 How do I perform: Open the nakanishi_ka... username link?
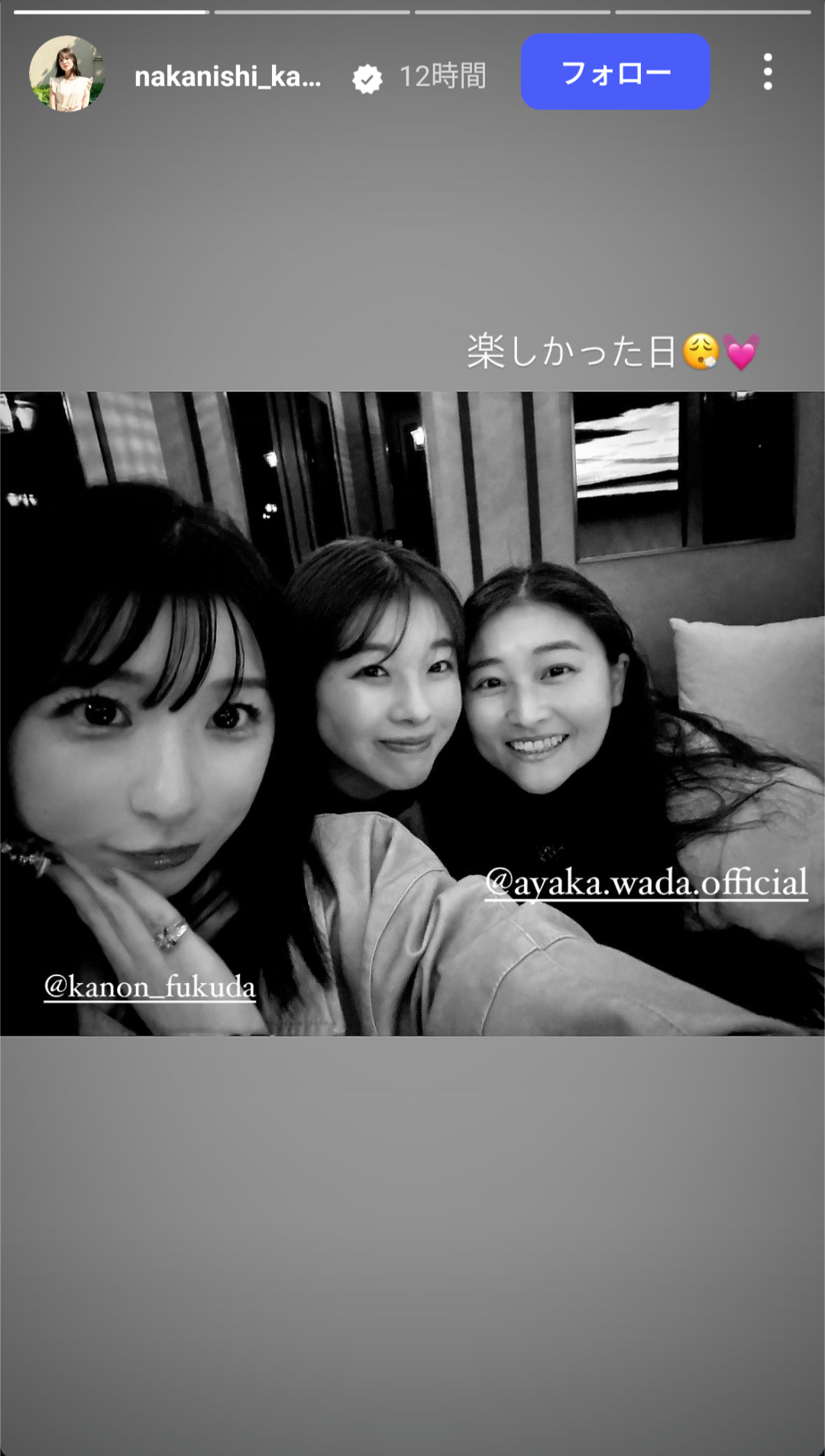tap(228, 76)
